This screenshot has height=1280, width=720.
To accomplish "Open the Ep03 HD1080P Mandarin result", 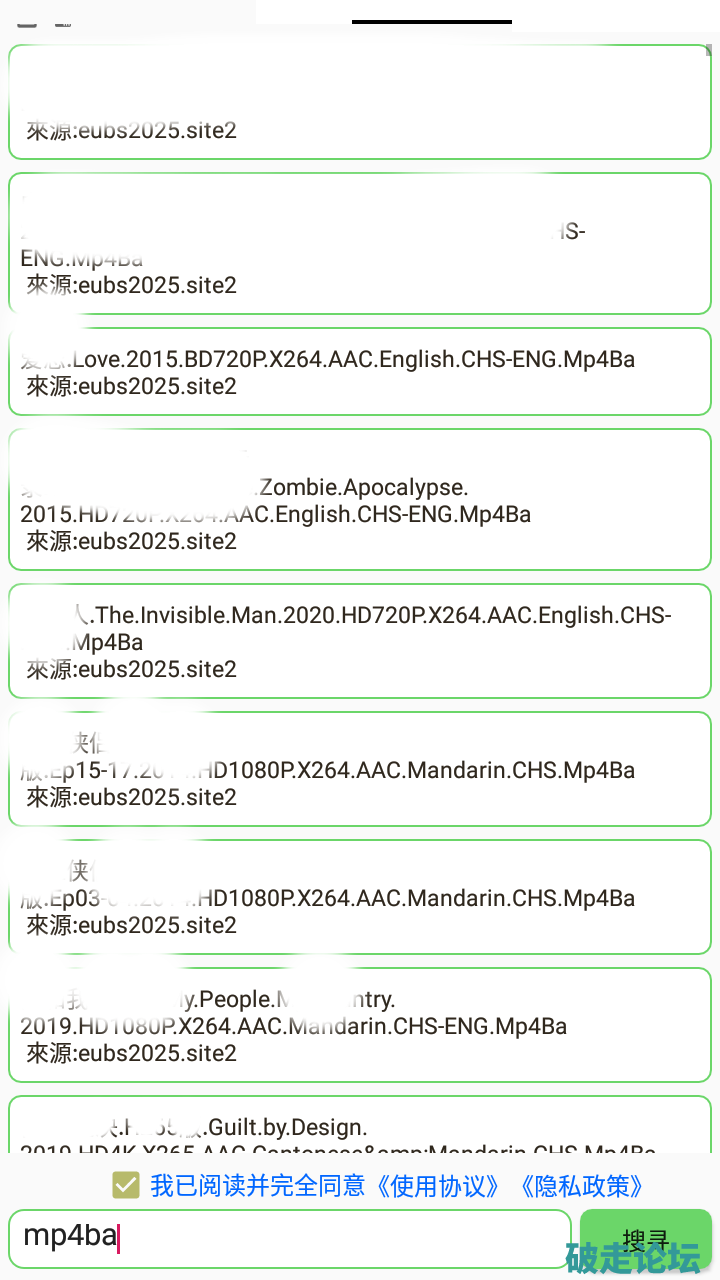I will pos(360,898).
